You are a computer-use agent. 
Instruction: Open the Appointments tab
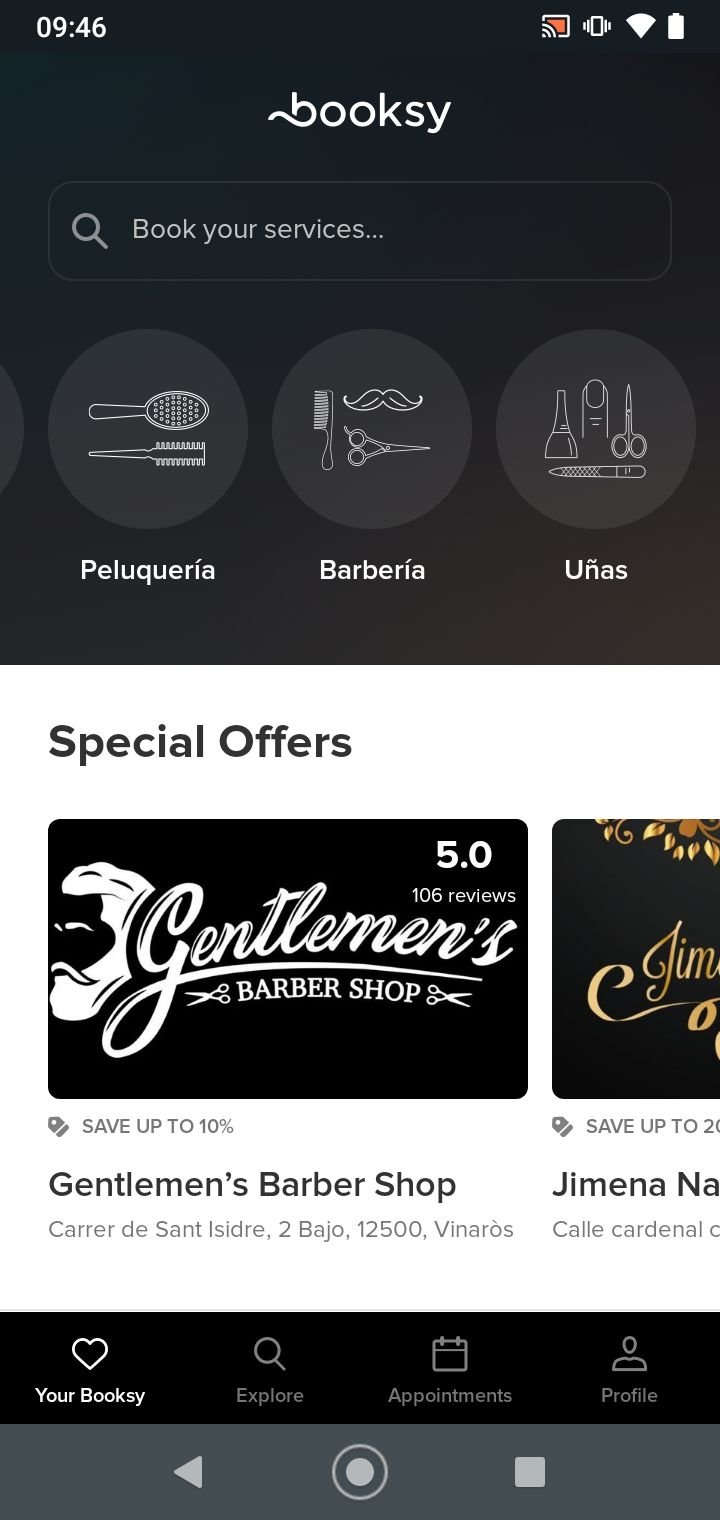point(450,1368)
